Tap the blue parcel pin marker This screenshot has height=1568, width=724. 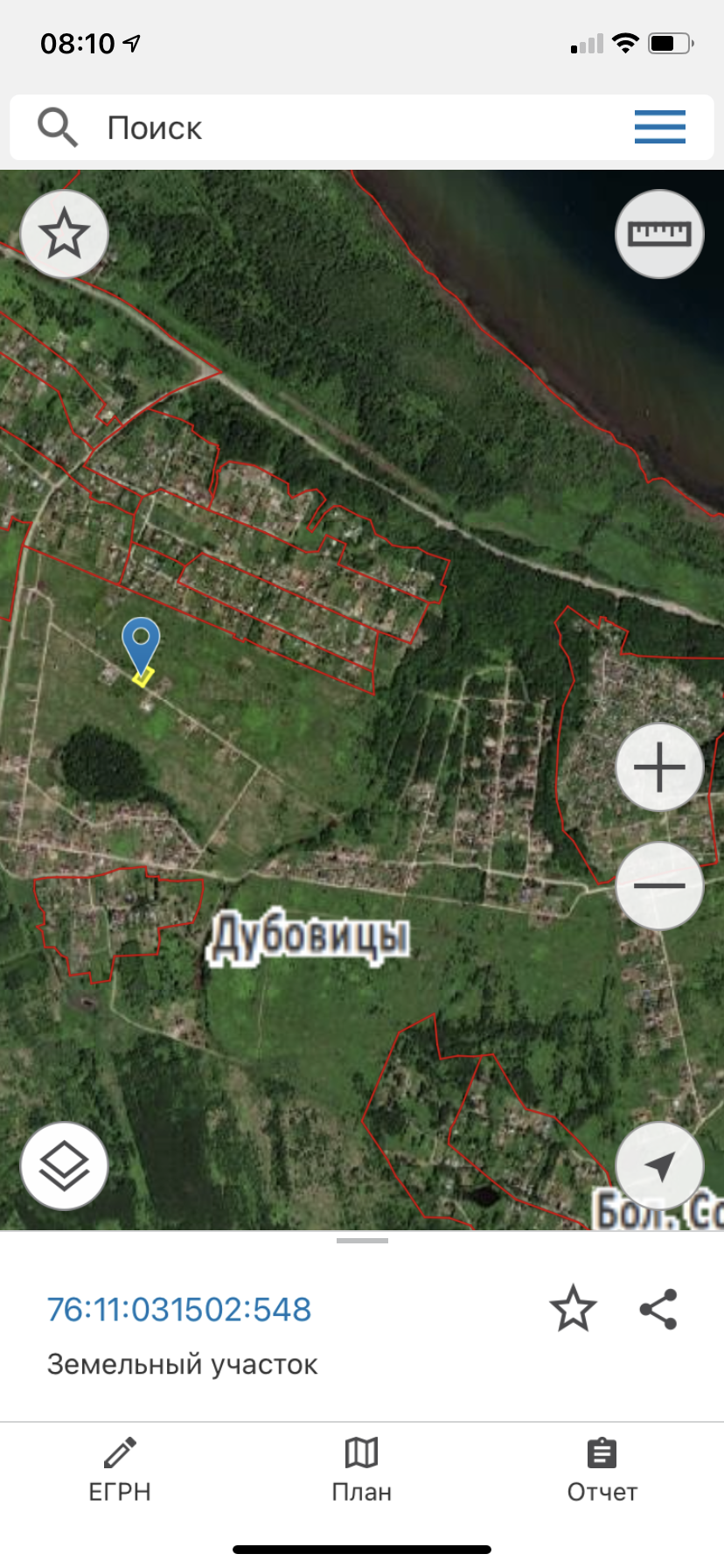(141, 647)
